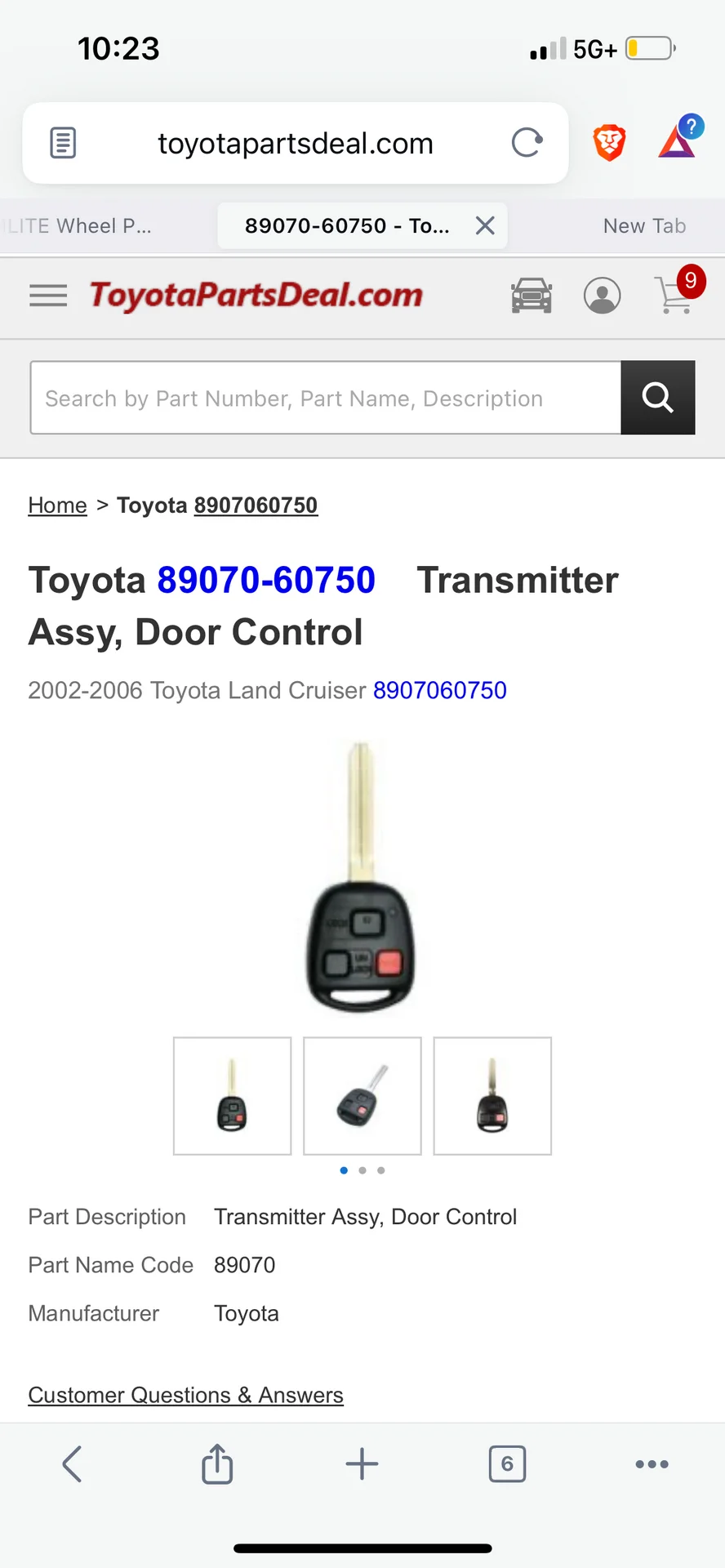Switch to the New Tab tab

click(x=643, y=226)
